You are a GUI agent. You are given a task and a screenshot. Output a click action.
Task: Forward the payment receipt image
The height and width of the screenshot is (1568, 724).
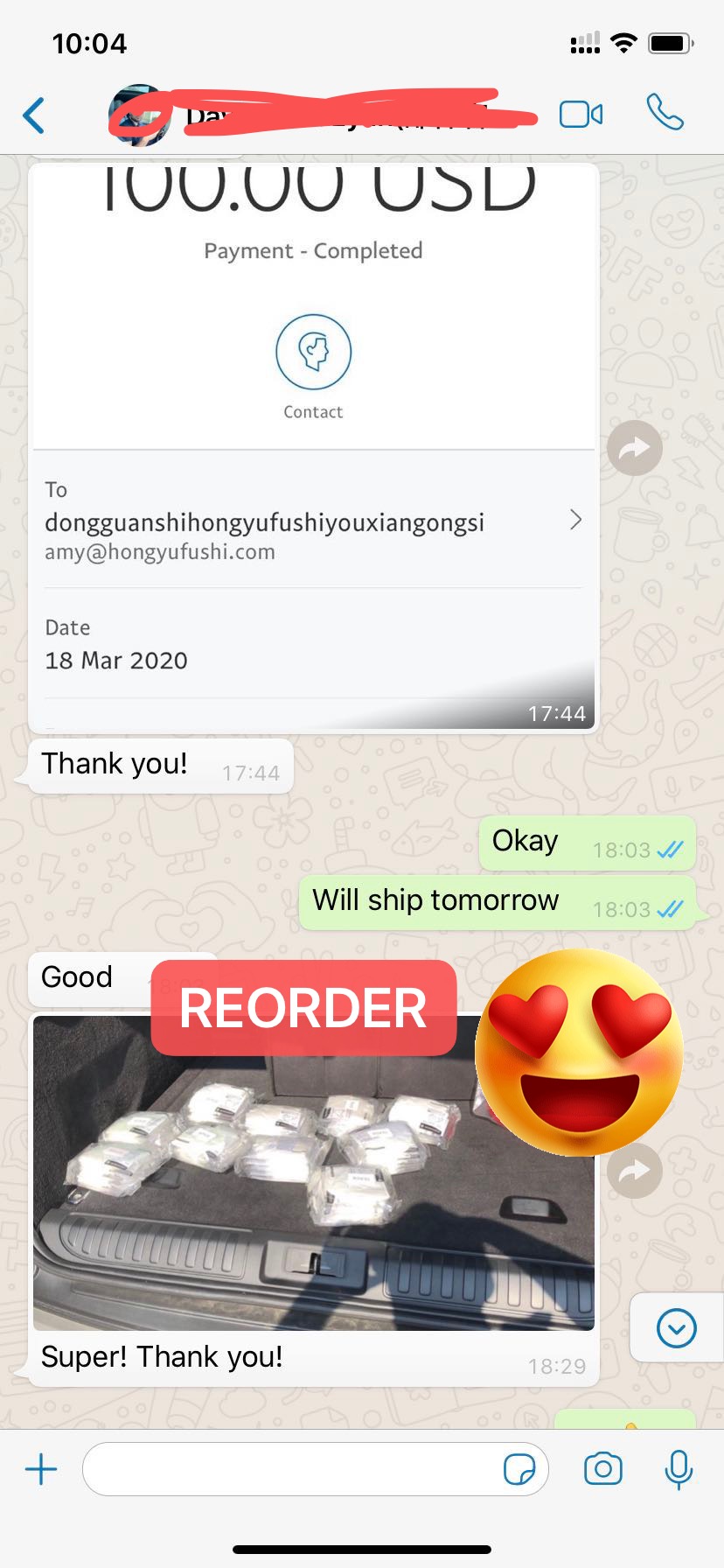(635, 449)
